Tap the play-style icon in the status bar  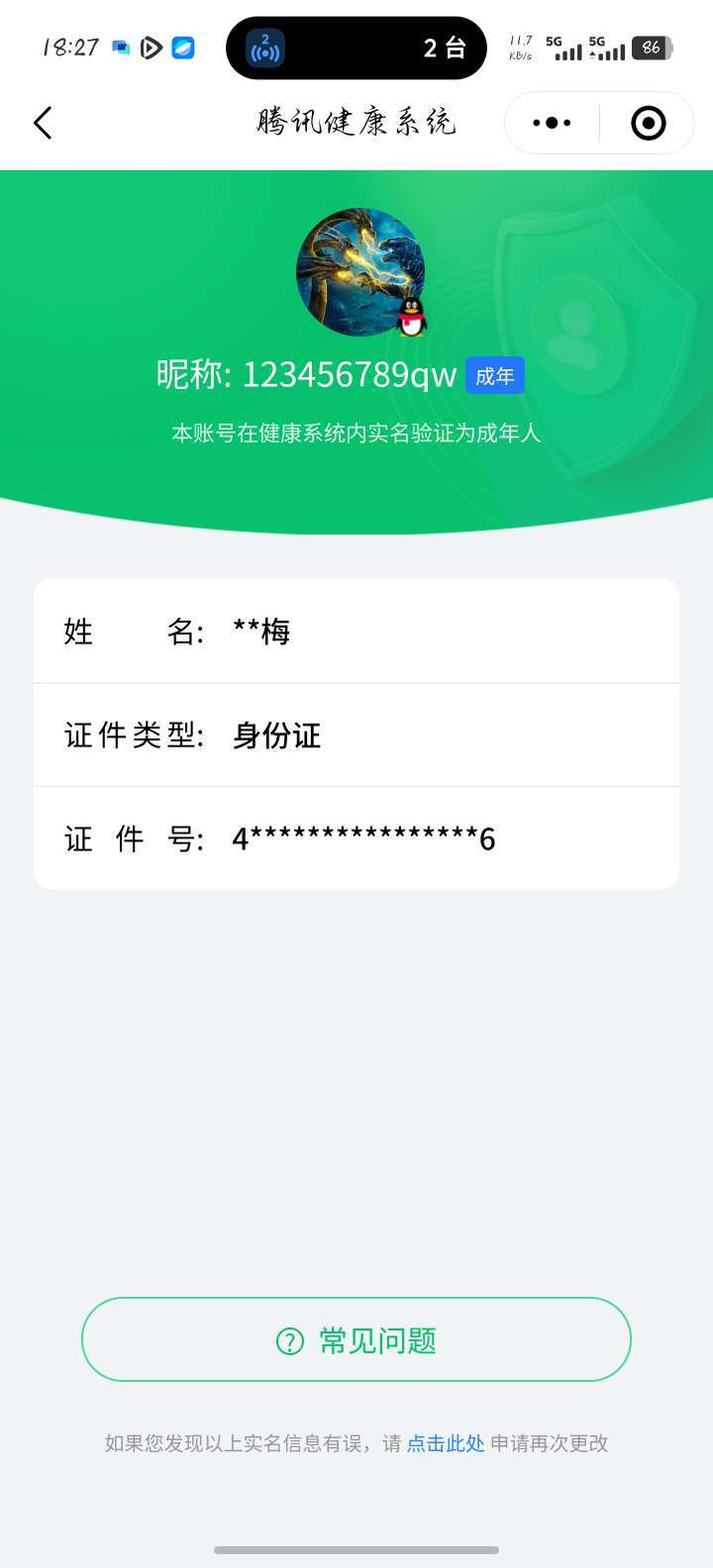pos(151,48)
